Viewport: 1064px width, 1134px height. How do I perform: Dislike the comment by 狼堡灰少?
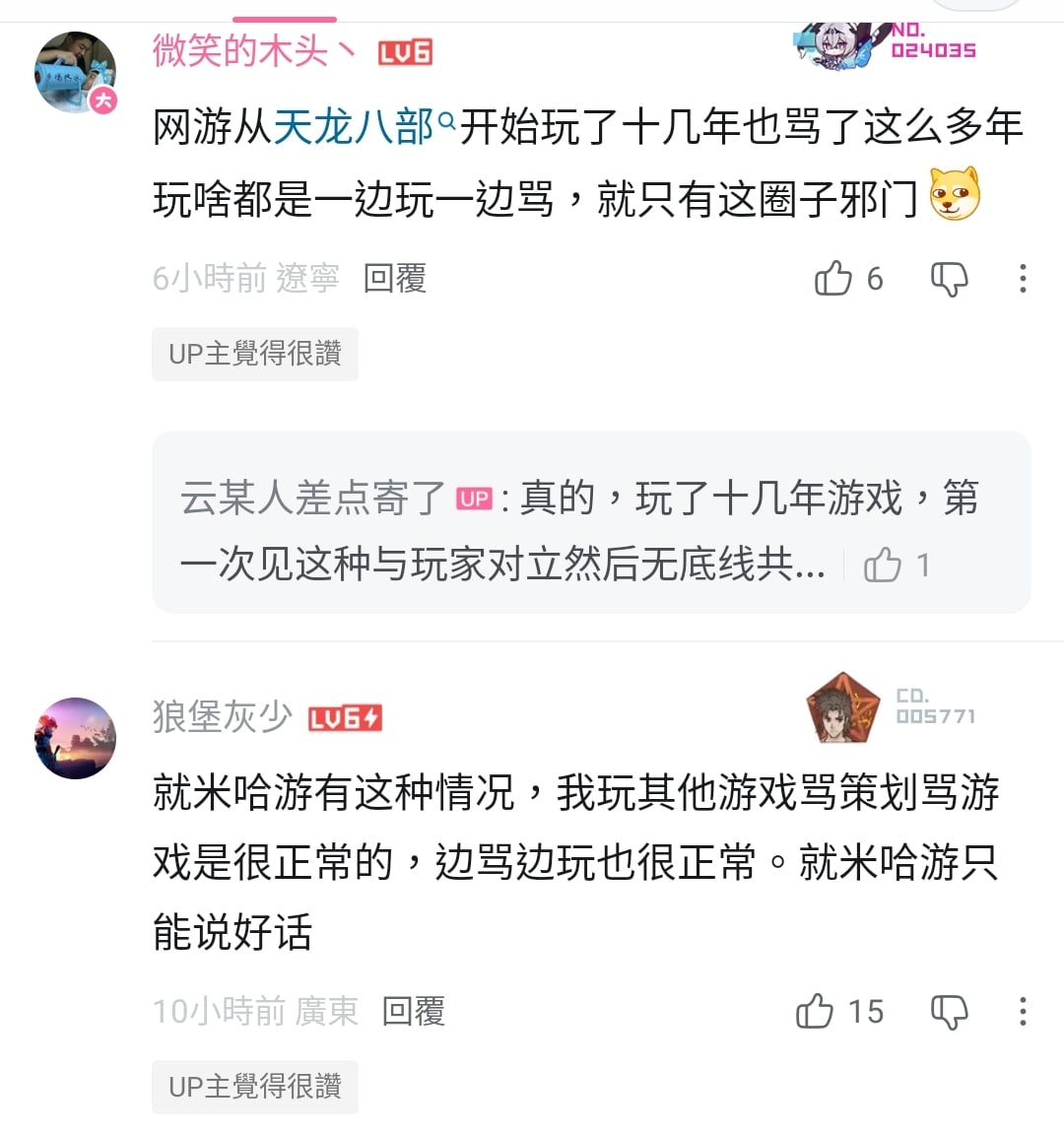tap(949, 1012)
